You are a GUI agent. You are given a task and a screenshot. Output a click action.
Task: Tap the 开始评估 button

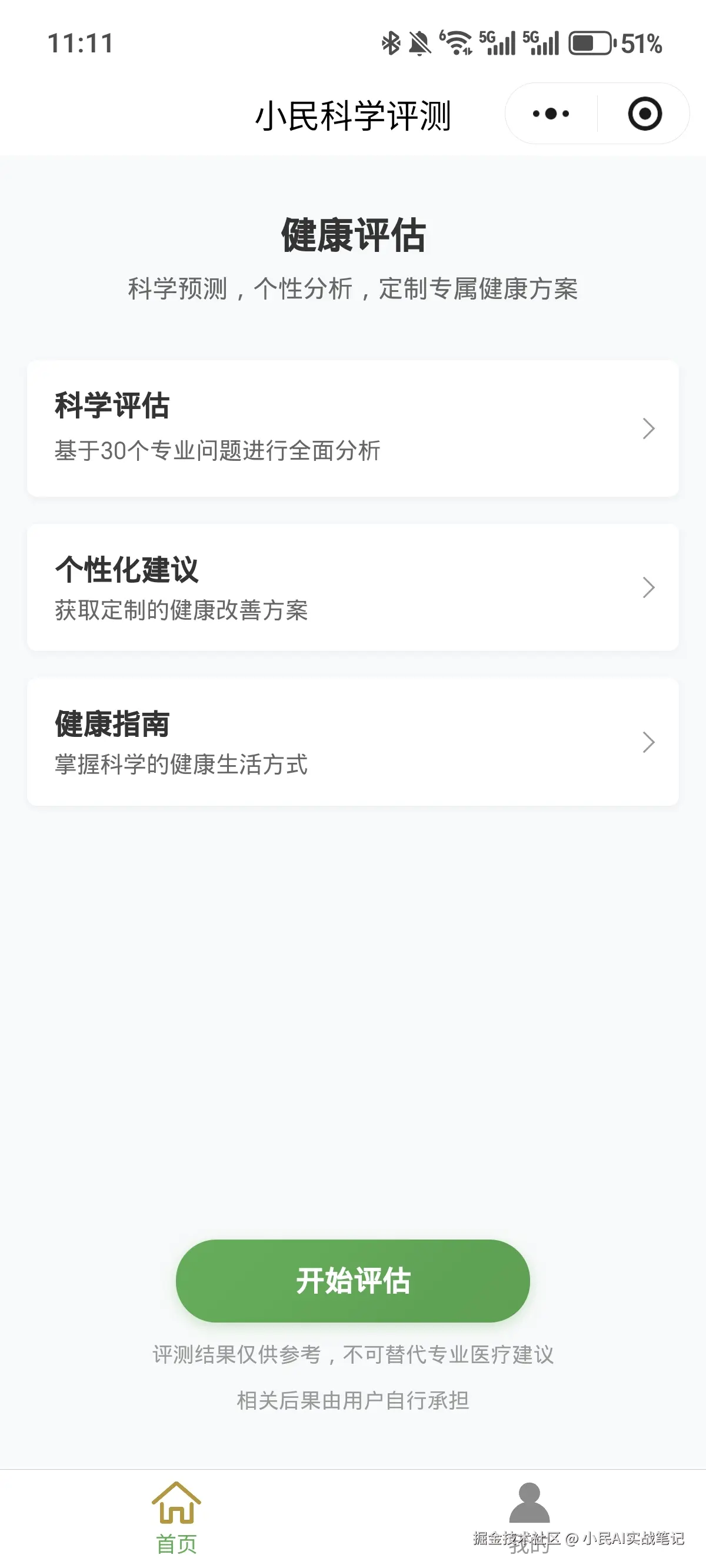click(353, 1281)
